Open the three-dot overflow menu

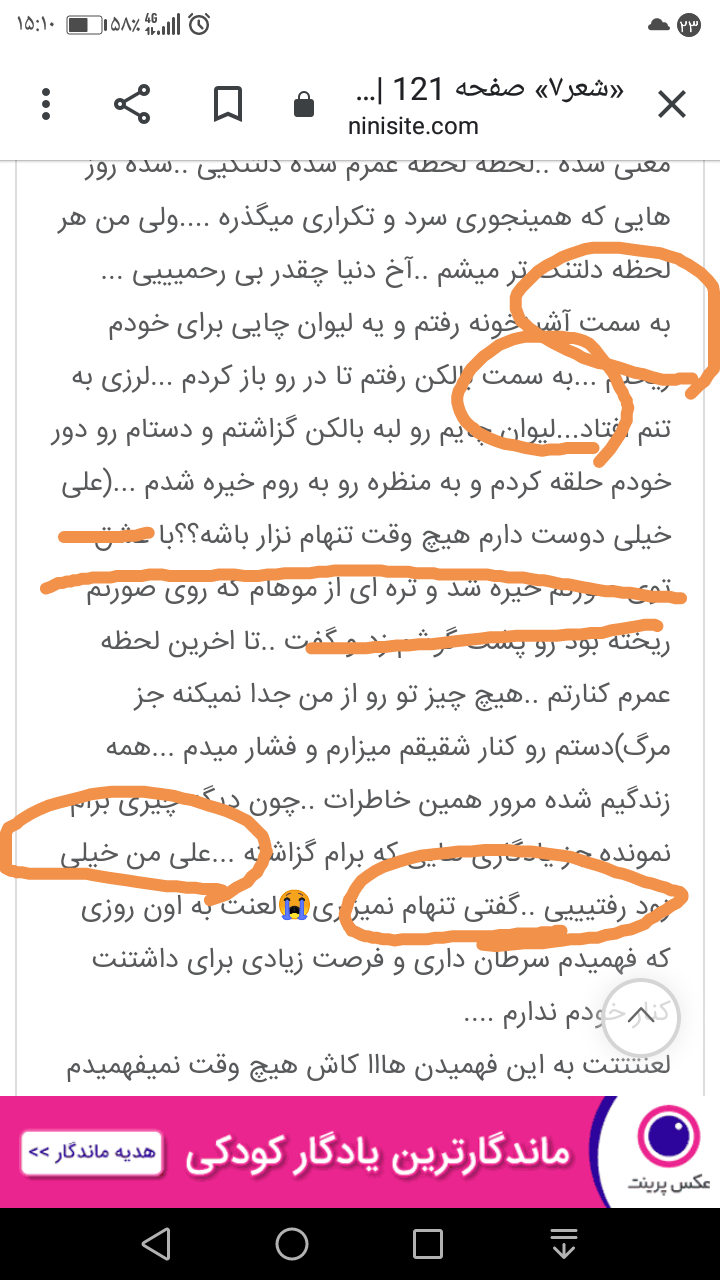pyautogui.click(x=46, y=103)
